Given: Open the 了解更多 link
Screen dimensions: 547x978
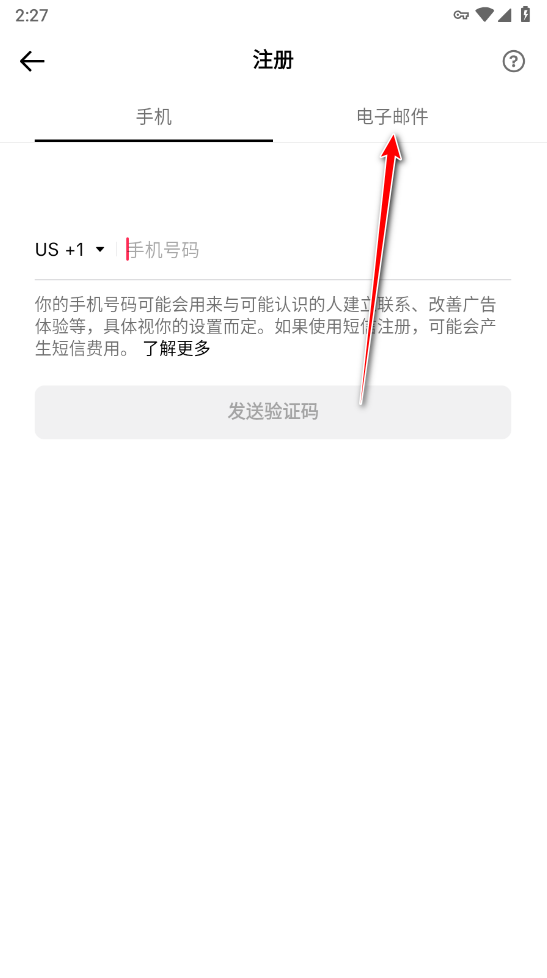Looking at the screenshot, I should (177, 349).
